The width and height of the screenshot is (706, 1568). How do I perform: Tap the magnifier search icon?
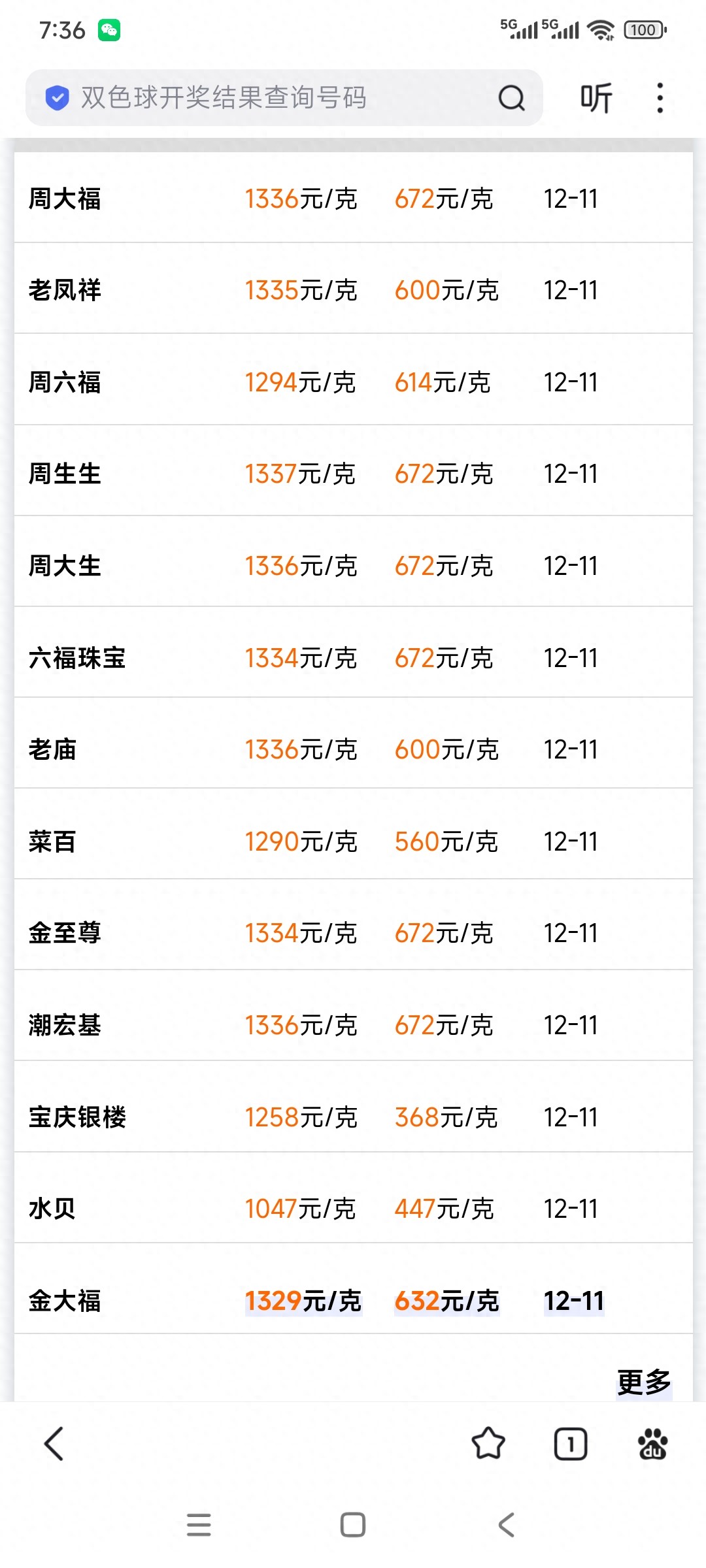pyautogui.click(x=511, y=98)
